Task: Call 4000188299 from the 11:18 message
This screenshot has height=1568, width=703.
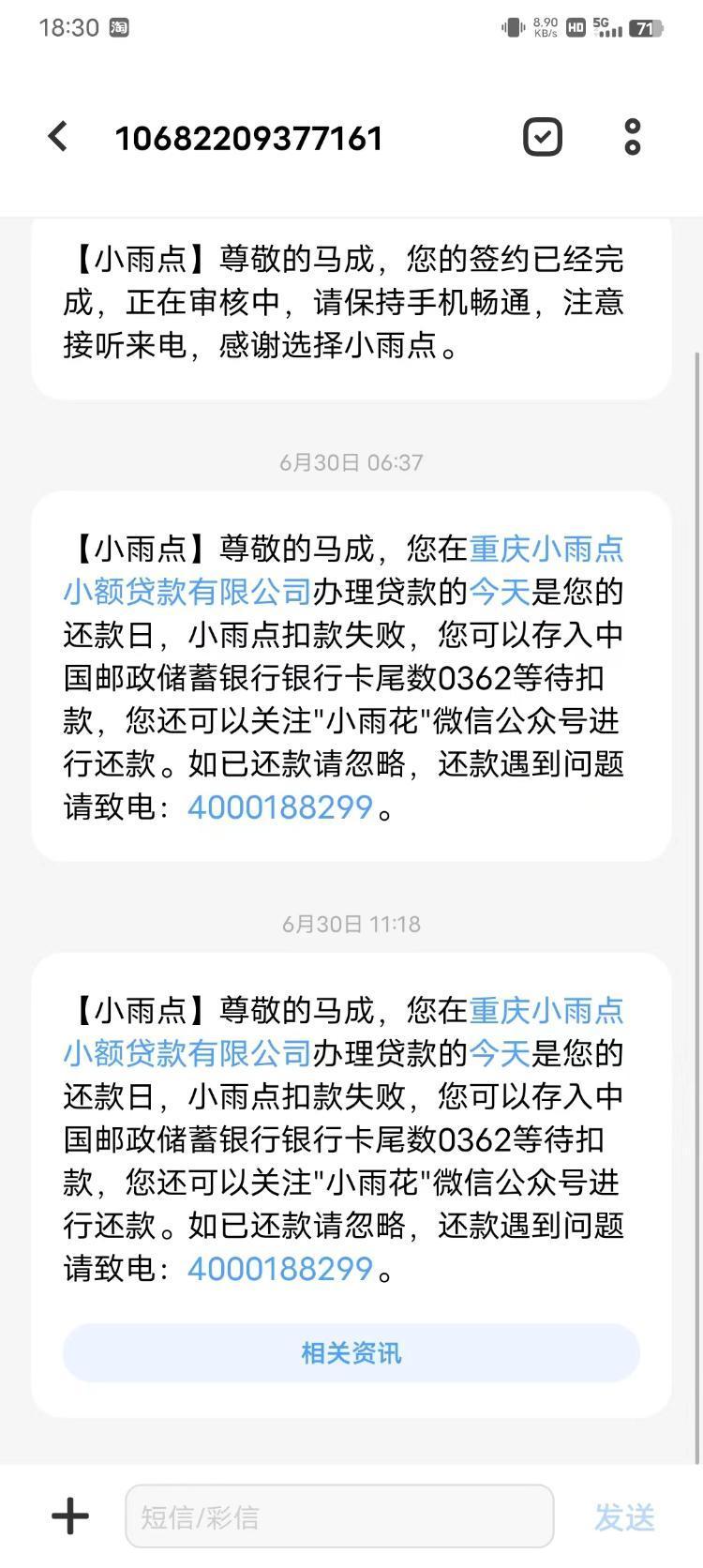Action: pyautogui.click(x=280, y=1269)
